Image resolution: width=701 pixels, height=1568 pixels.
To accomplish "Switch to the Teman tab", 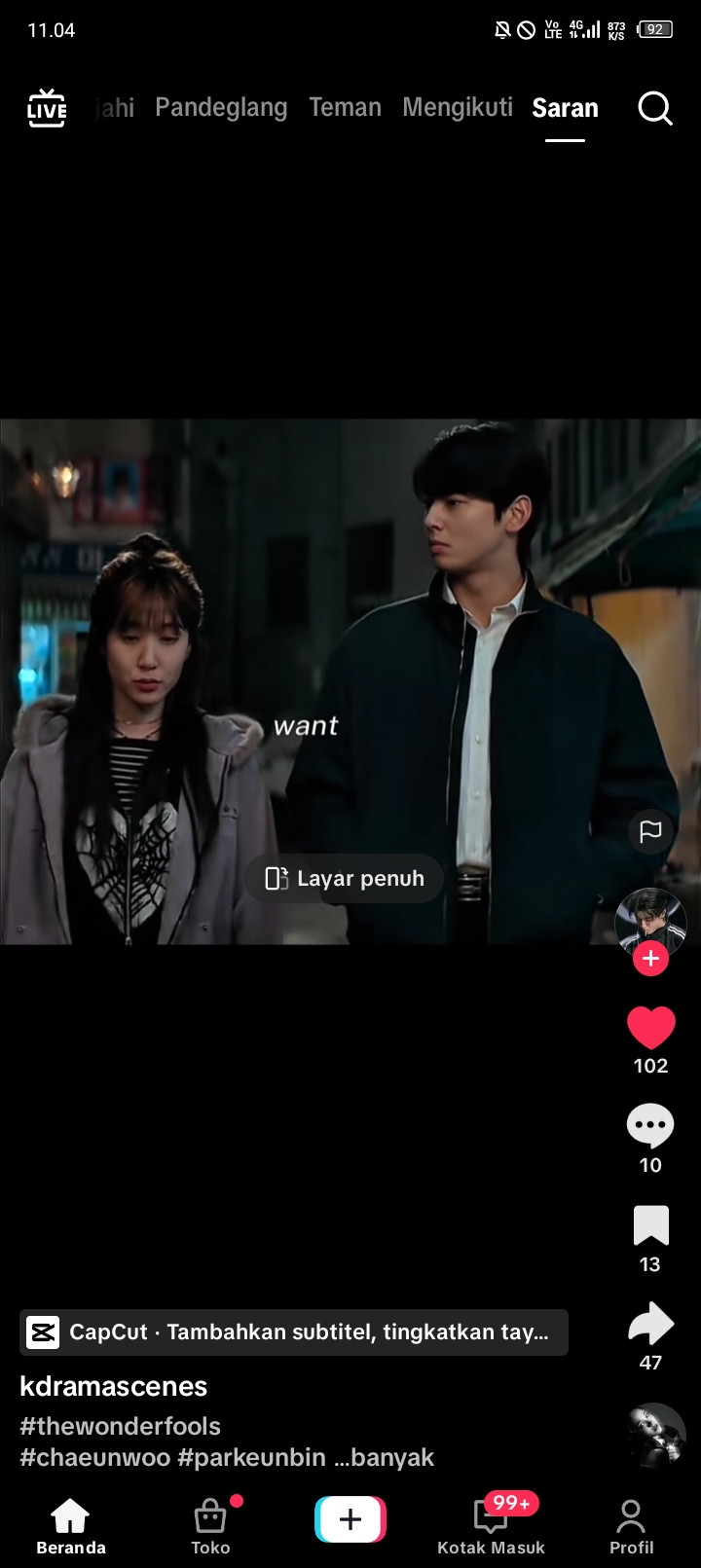I will [x=345, y=107].
